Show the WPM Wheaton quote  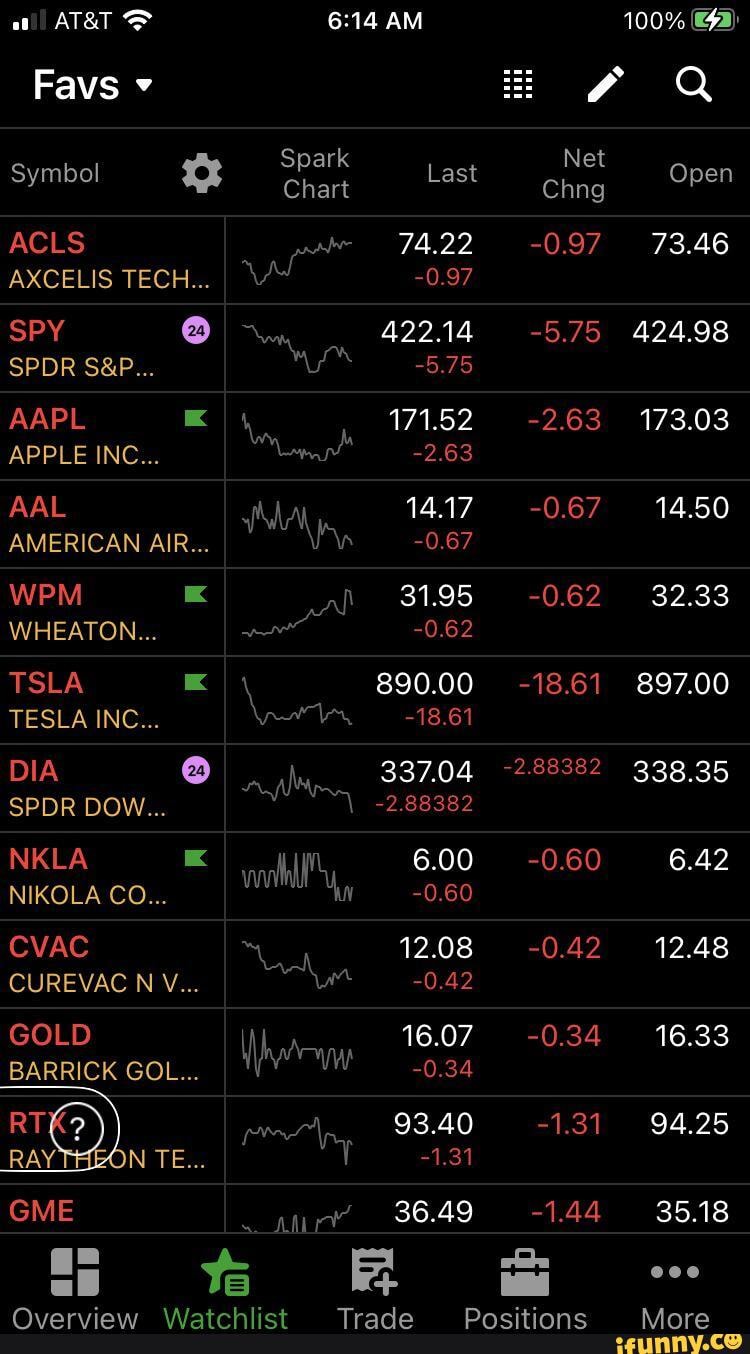tap(110, 612)
